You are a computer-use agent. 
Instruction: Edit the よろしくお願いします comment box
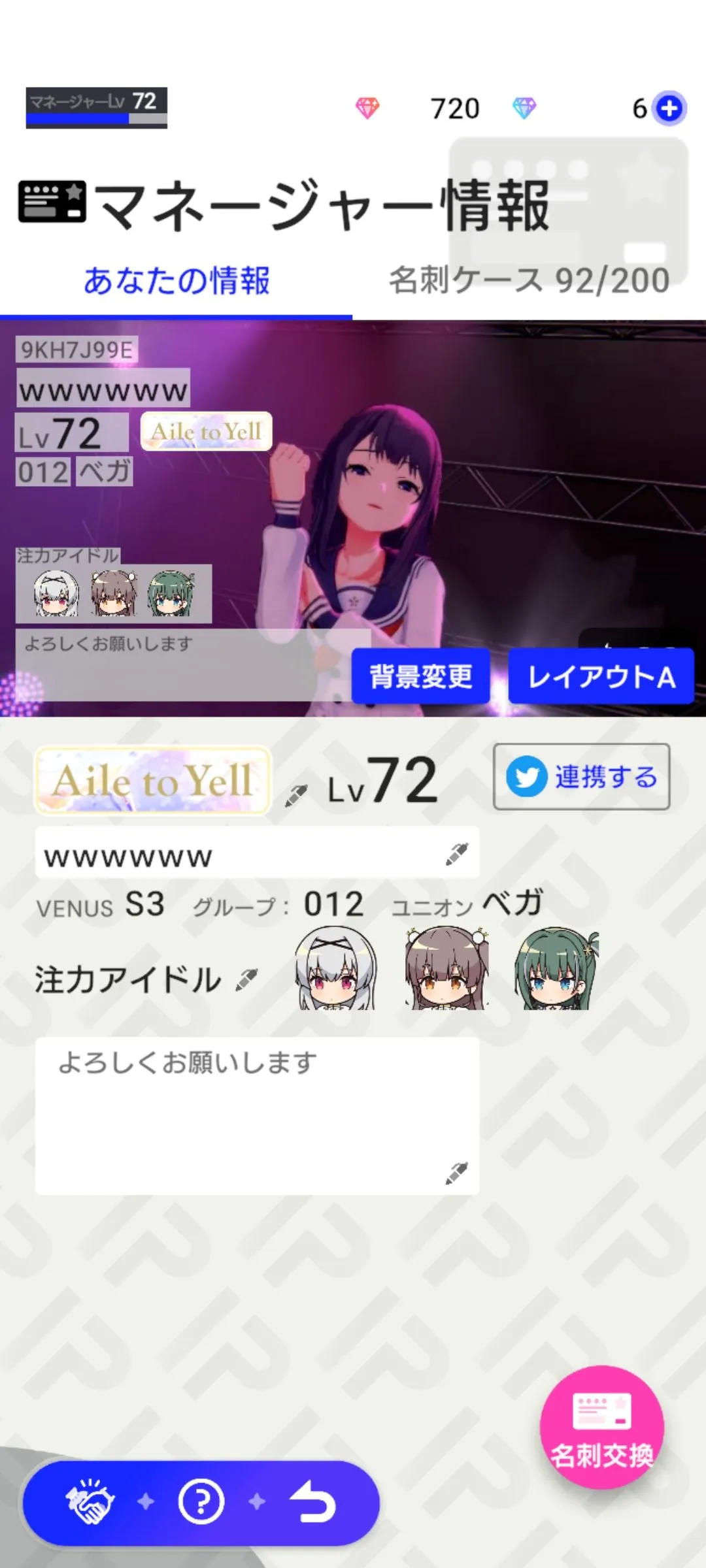coord(456,1173)
